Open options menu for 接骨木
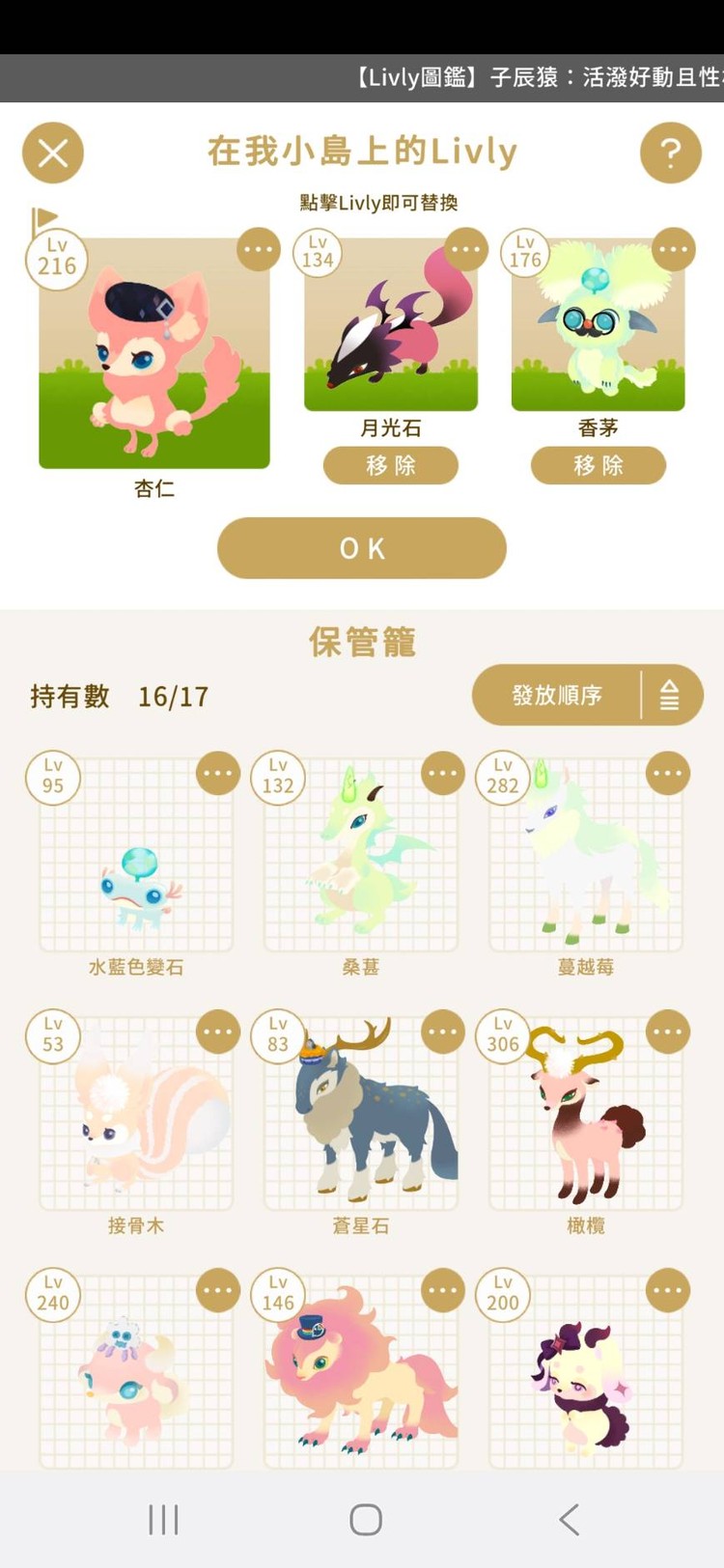Viewport: 724px width, 1568px height. pyautogui.click(x=217, y=1032)
